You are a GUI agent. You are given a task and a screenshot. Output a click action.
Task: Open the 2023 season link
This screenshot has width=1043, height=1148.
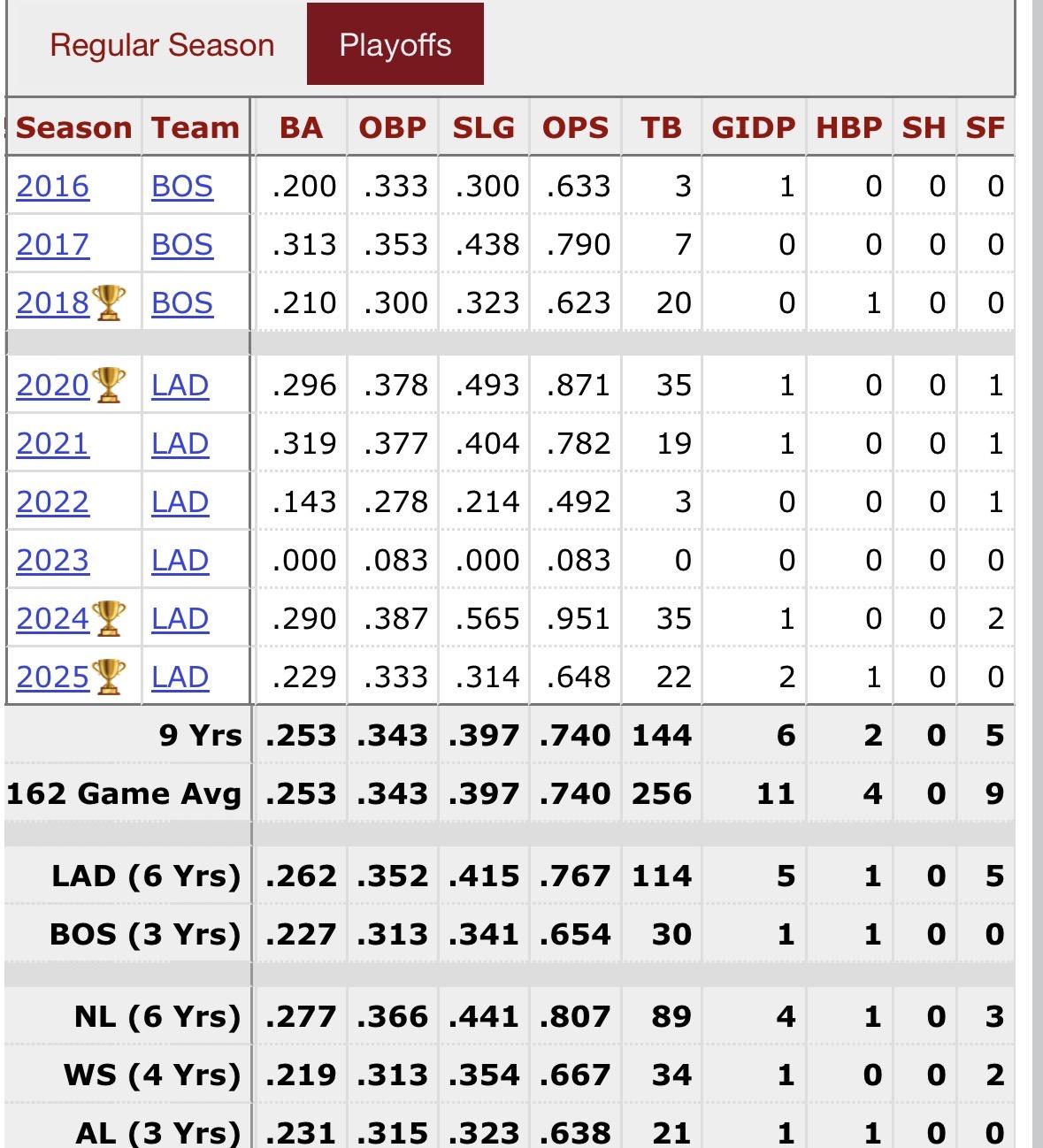click(53, 561)
